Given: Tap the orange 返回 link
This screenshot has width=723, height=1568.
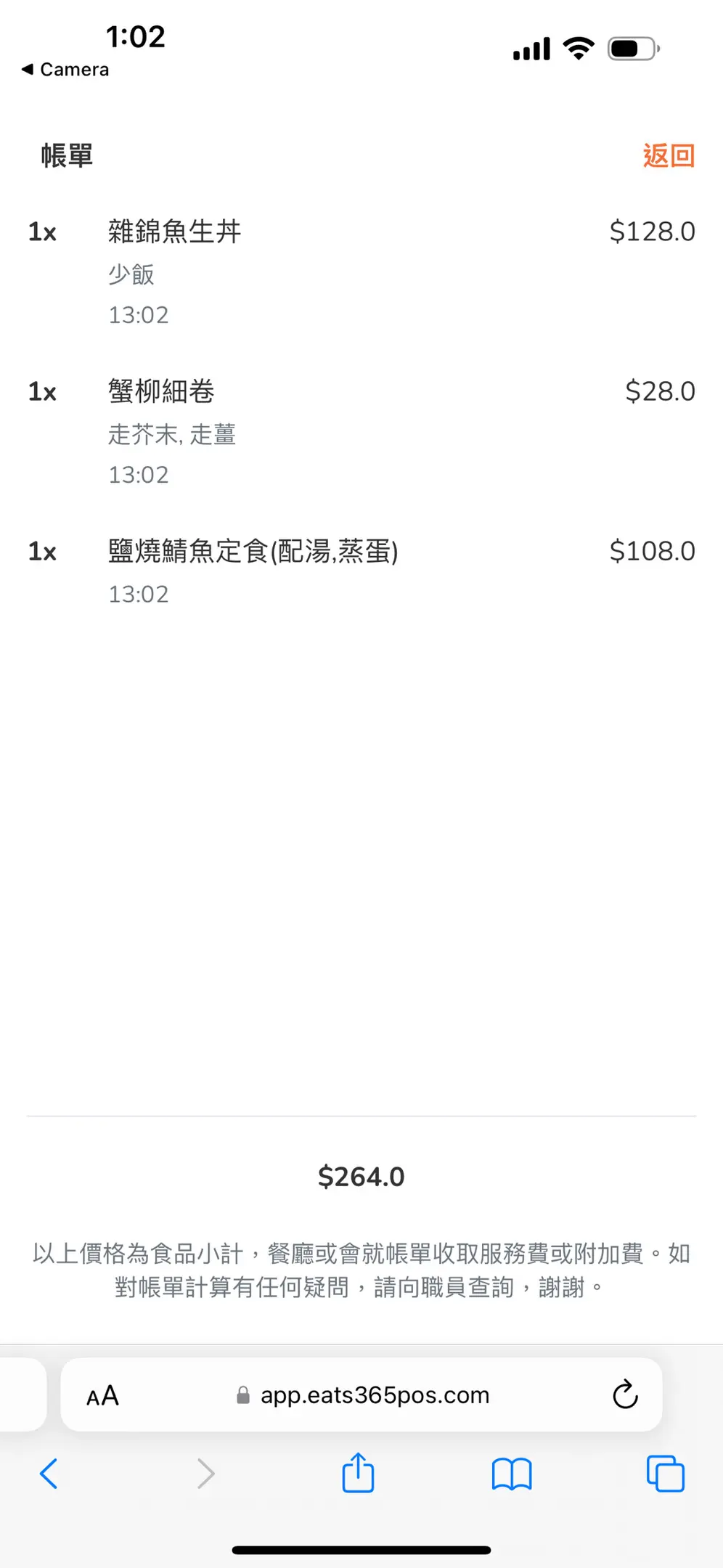Looking at the screenshot, I should [668, 155].
